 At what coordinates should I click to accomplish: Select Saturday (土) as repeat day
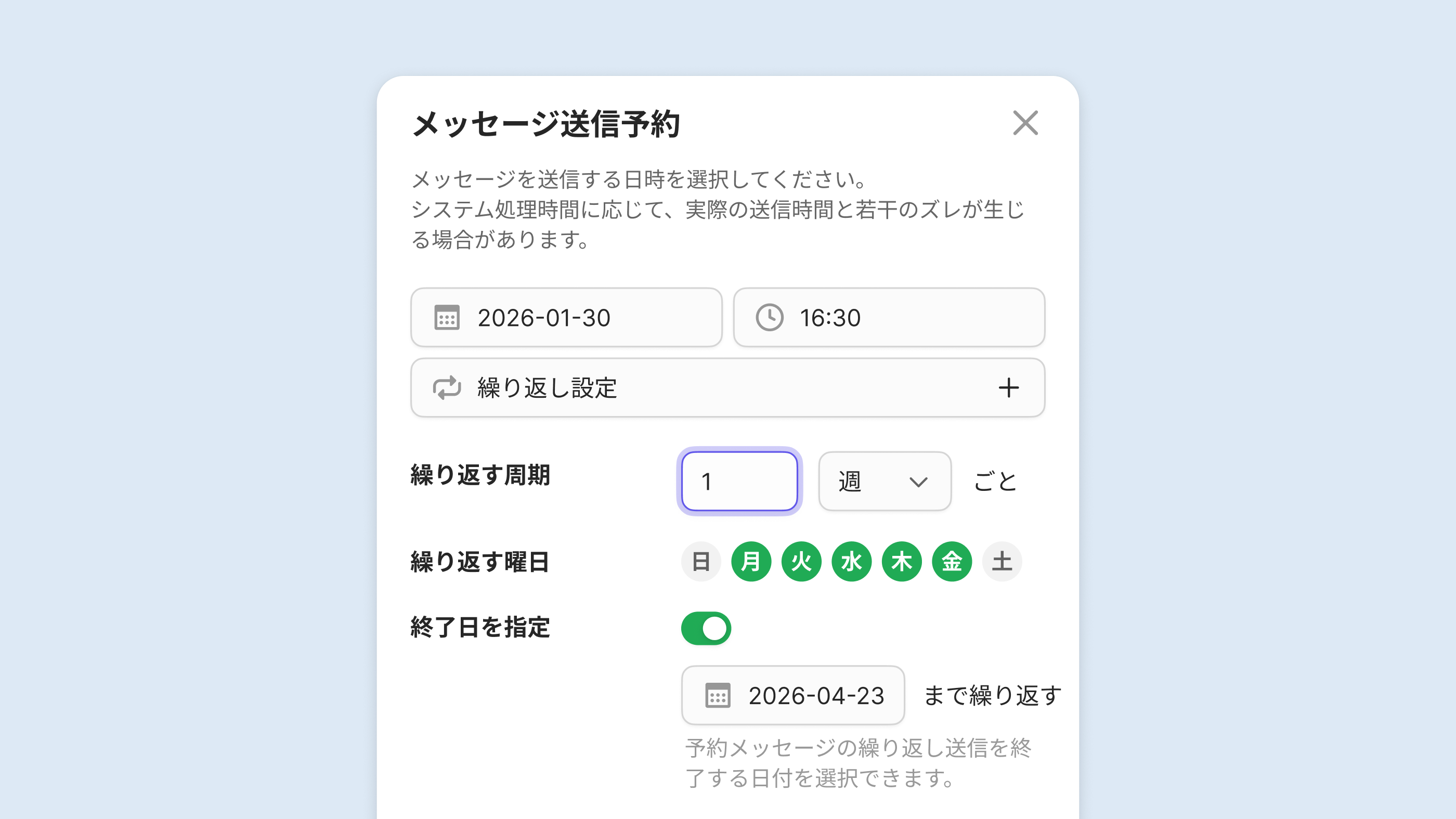[1002, 562]
